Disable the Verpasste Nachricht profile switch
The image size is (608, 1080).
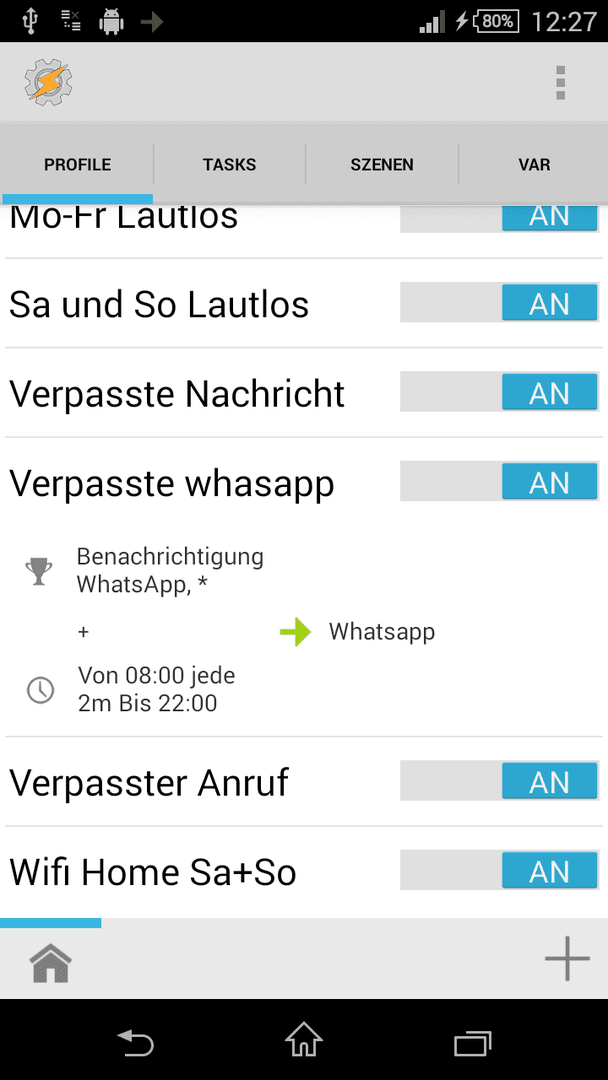coord(499,392)
